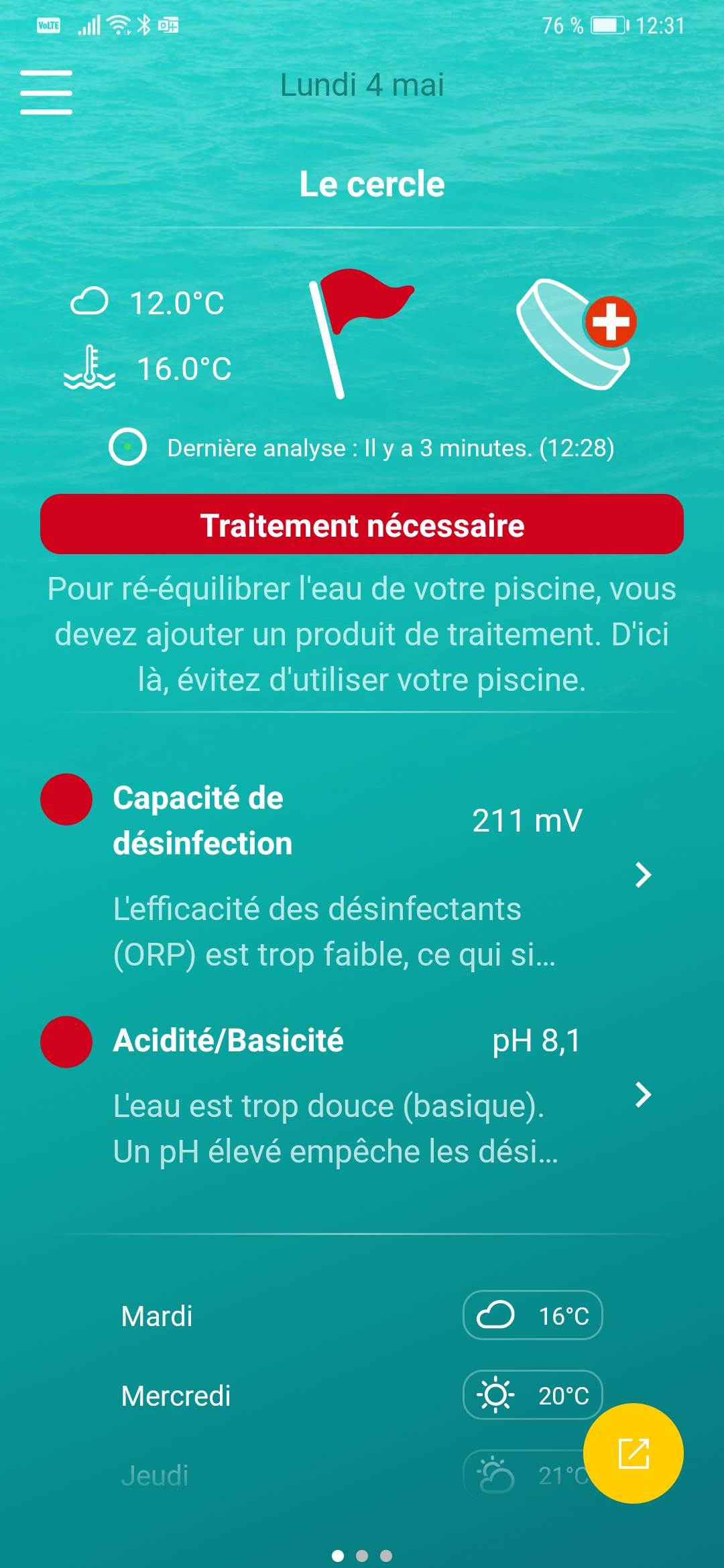Tap the Traitement nécessaire button

(362, 525)
